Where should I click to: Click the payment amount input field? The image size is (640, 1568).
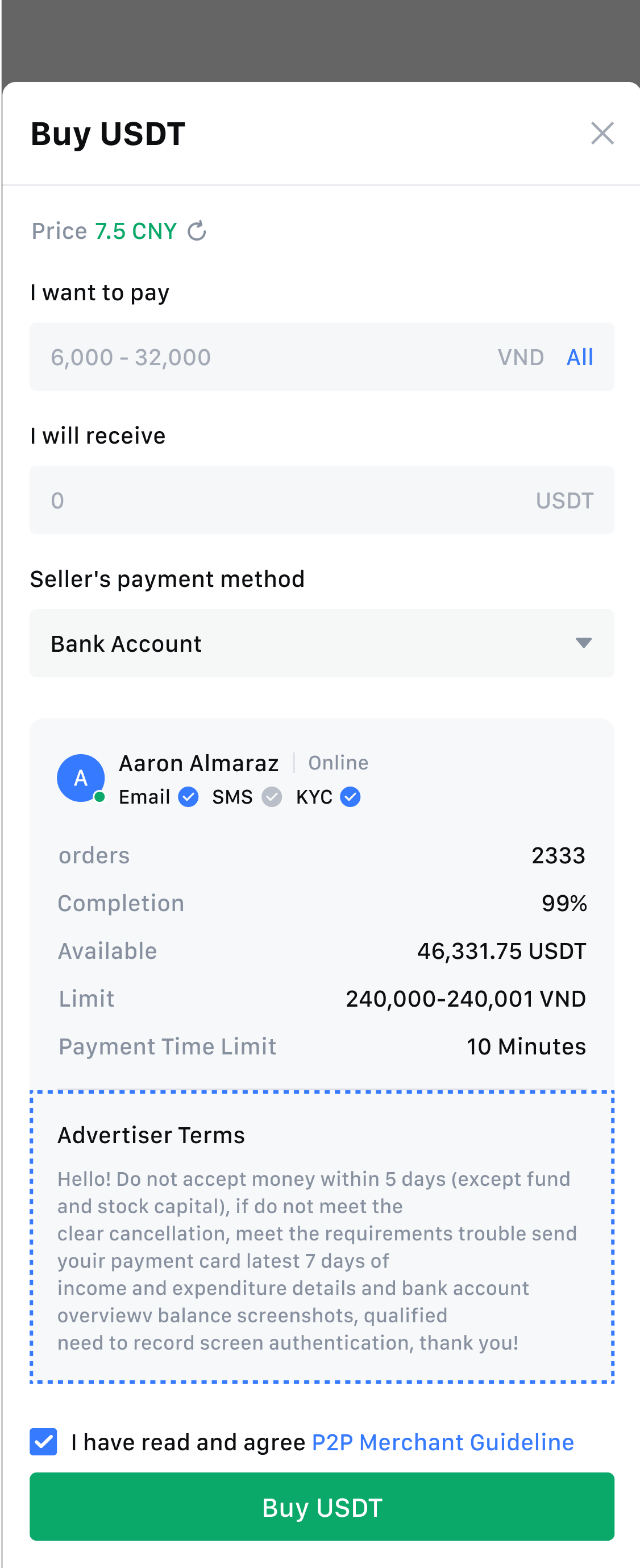tap(243, 357)
